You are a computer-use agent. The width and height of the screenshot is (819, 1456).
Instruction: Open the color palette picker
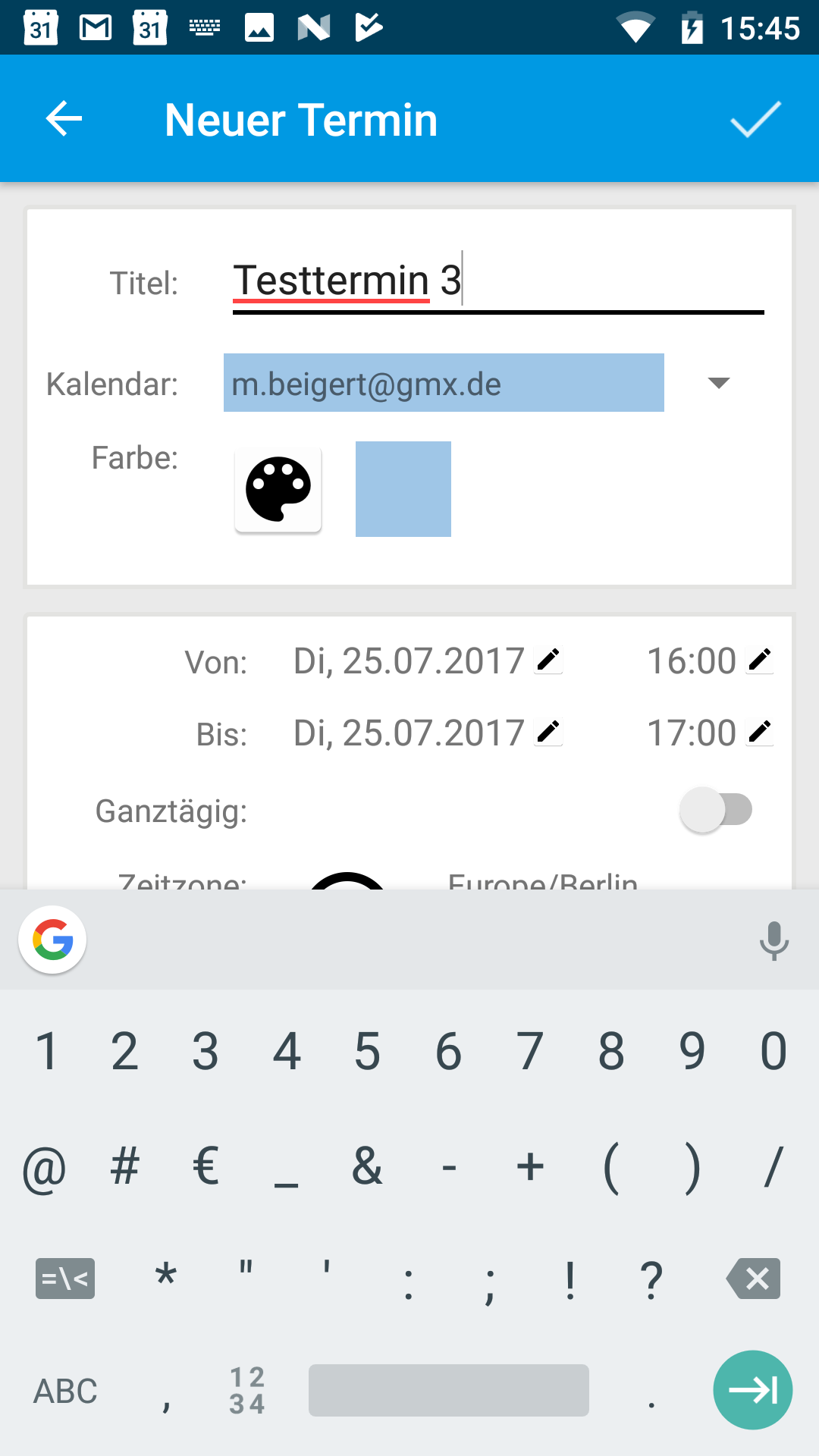pyautogui.click(x=278, y=489)
